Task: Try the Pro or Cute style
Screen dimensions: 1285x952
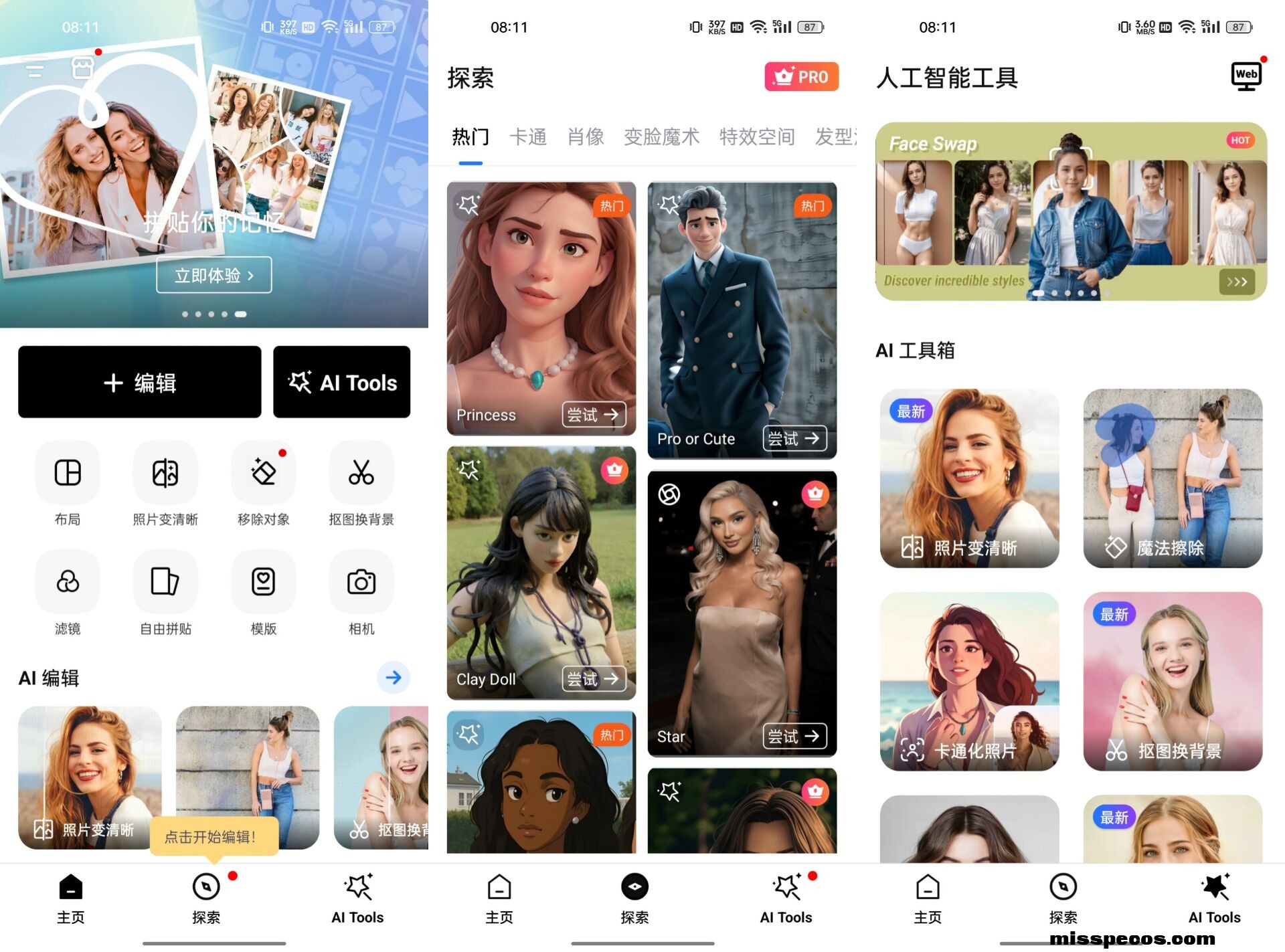Action: pos(794,439)
